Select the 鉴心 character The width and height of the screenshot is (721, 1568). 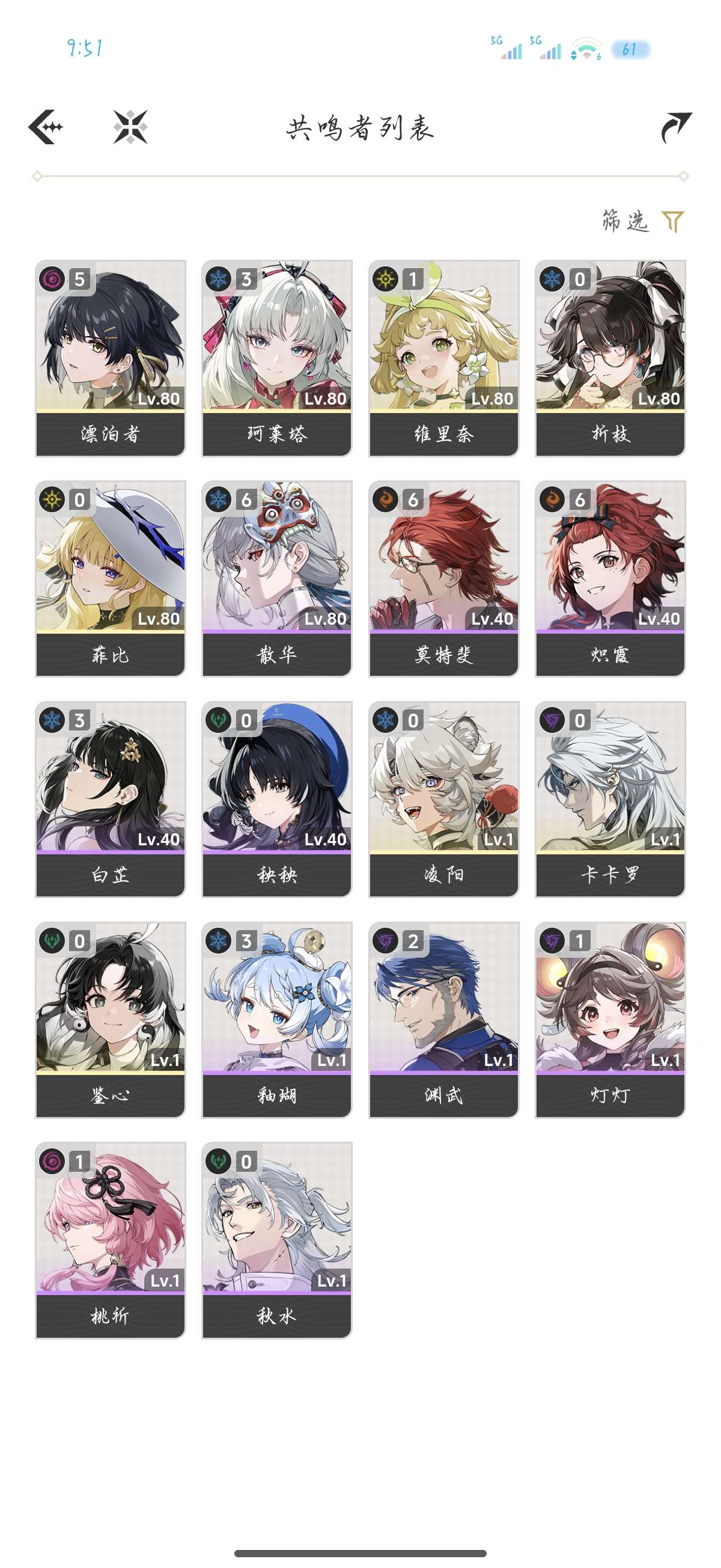pos(110,1020)
